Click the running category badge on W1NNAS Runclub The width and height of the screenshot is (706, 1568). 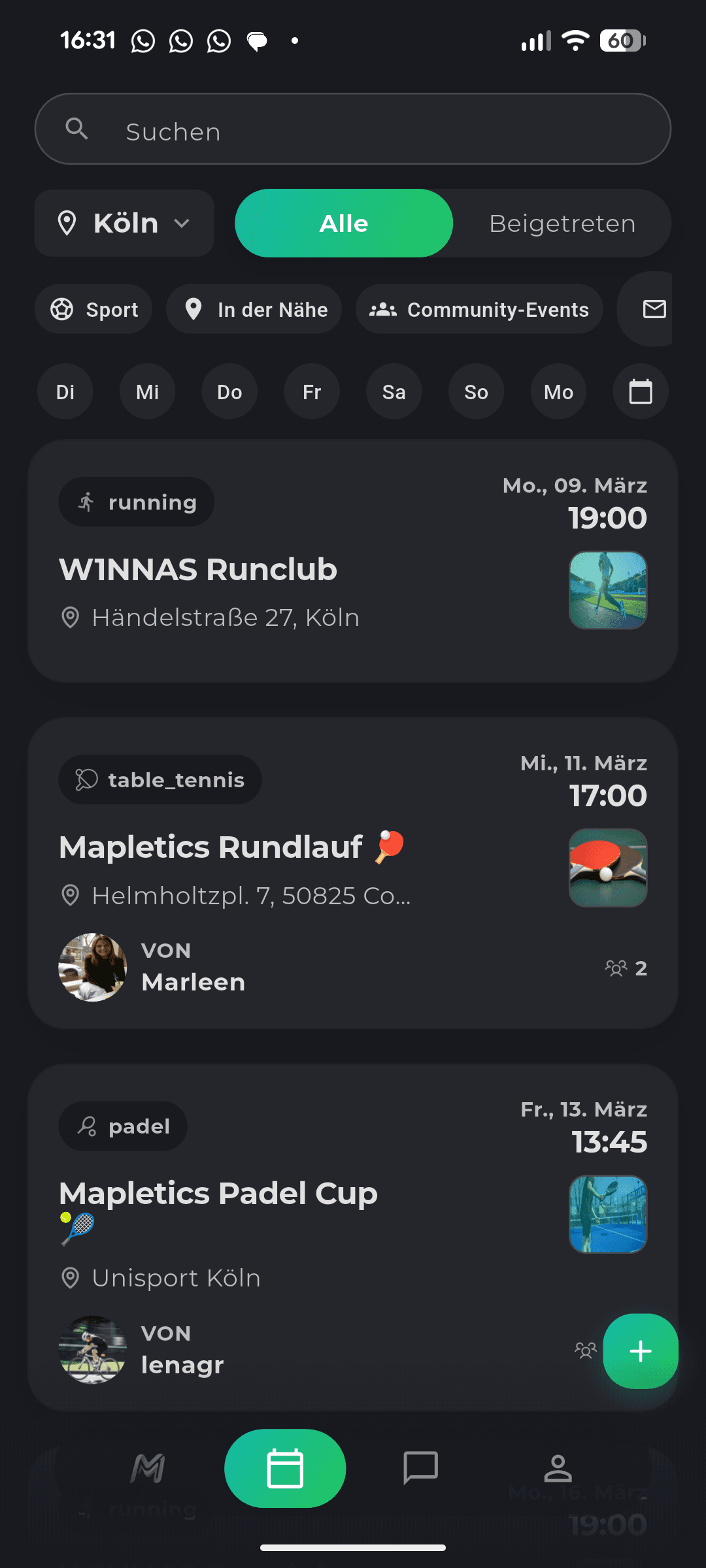point(135,501)
